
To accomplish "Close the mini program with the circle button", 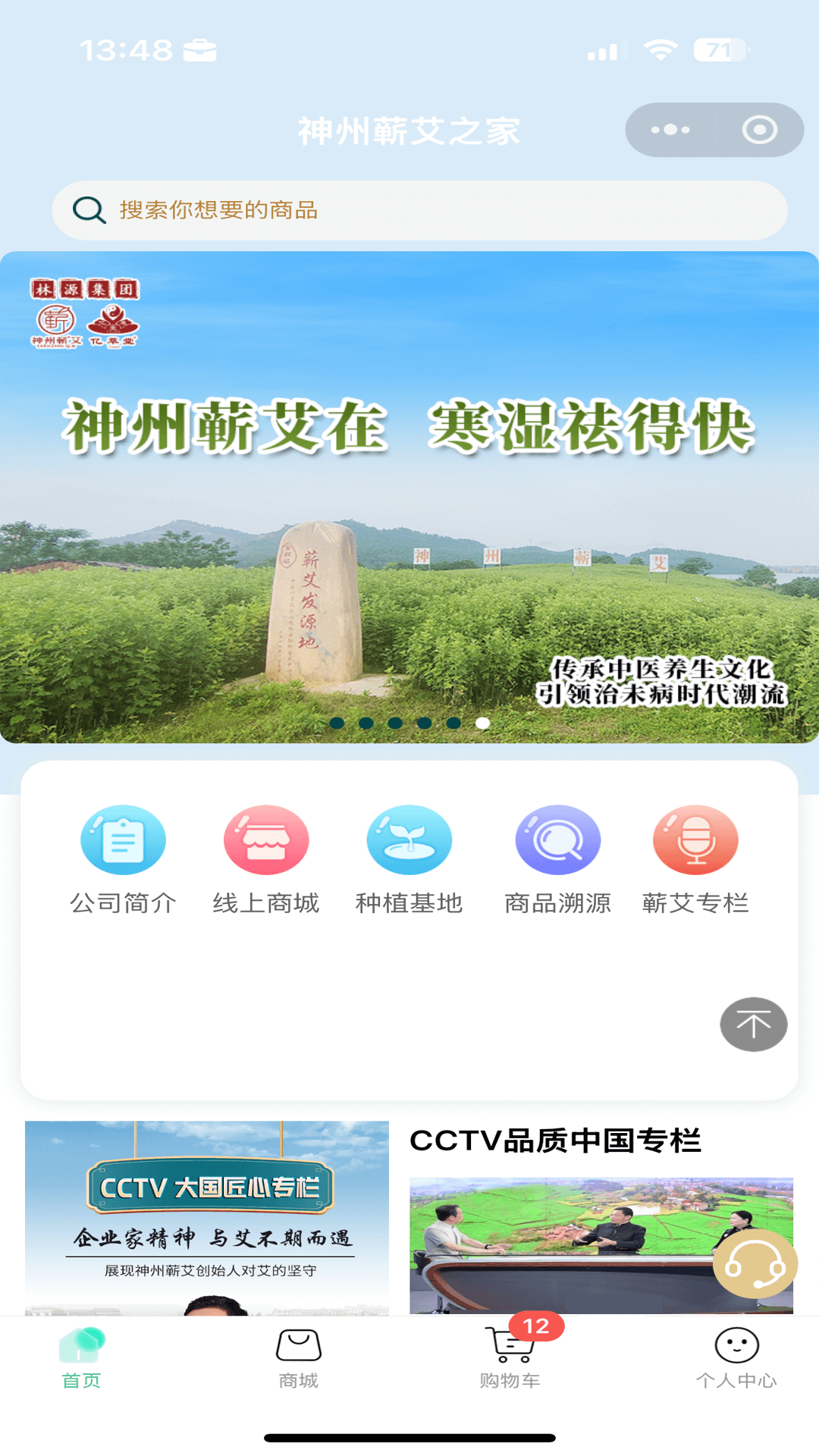I will 759,130.
